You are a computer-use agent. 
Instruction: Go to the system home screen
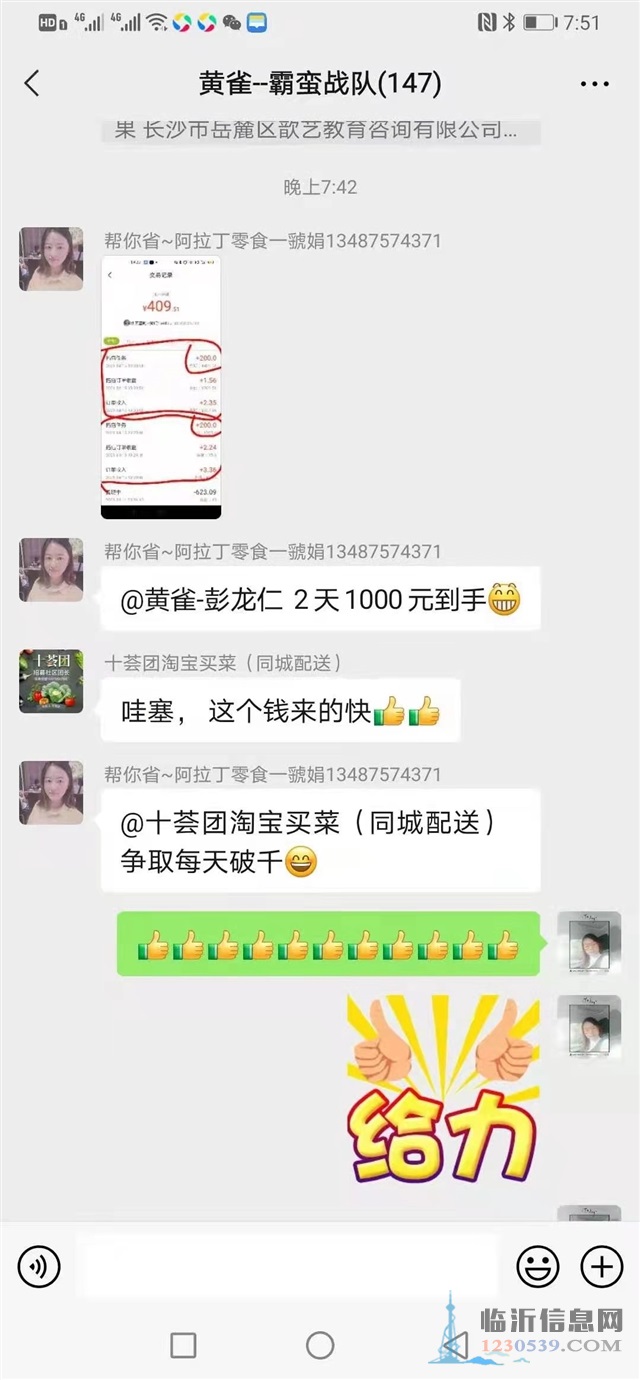point(320,1345)
